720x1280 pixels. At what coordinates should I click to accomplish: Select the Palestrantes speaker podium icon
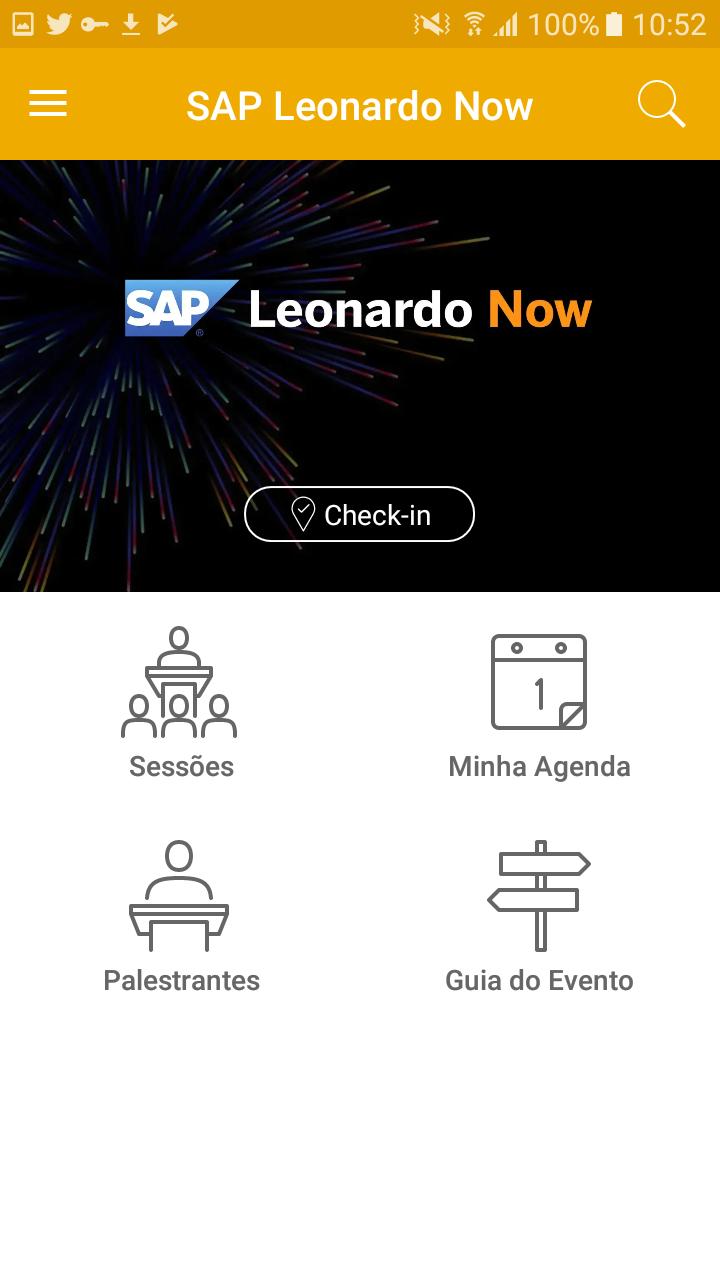[180, 895]
